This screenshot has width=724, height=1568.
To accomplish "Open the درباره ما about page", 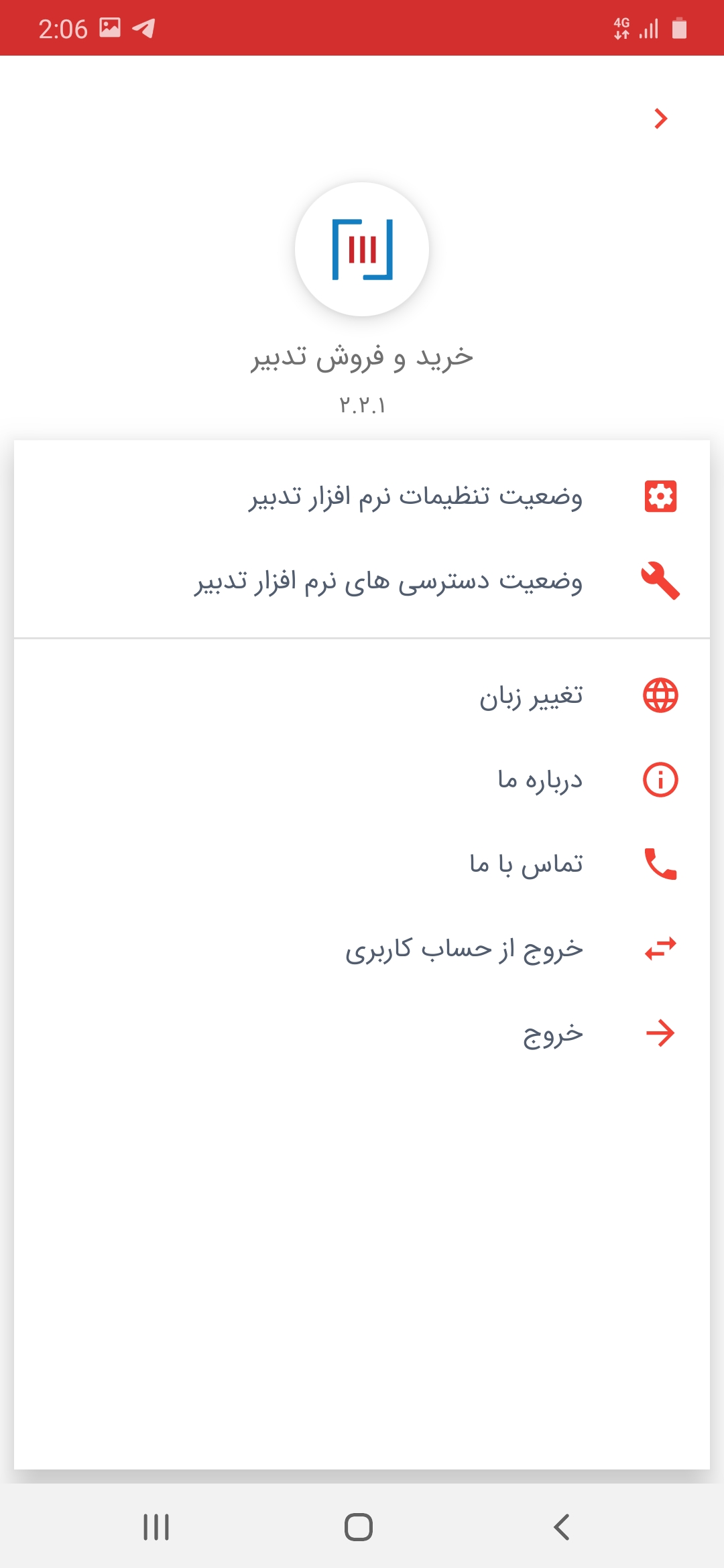I will pos(540,780).
